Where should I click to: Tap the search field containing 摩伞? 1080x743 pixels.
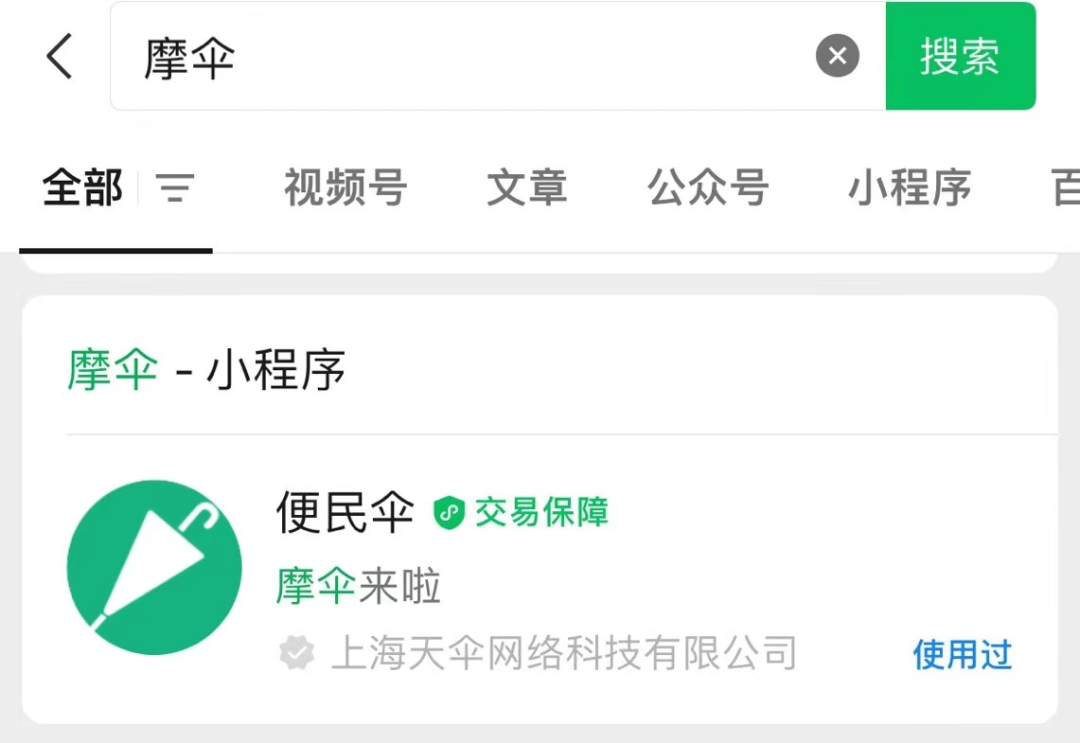[x=470, y=57]
